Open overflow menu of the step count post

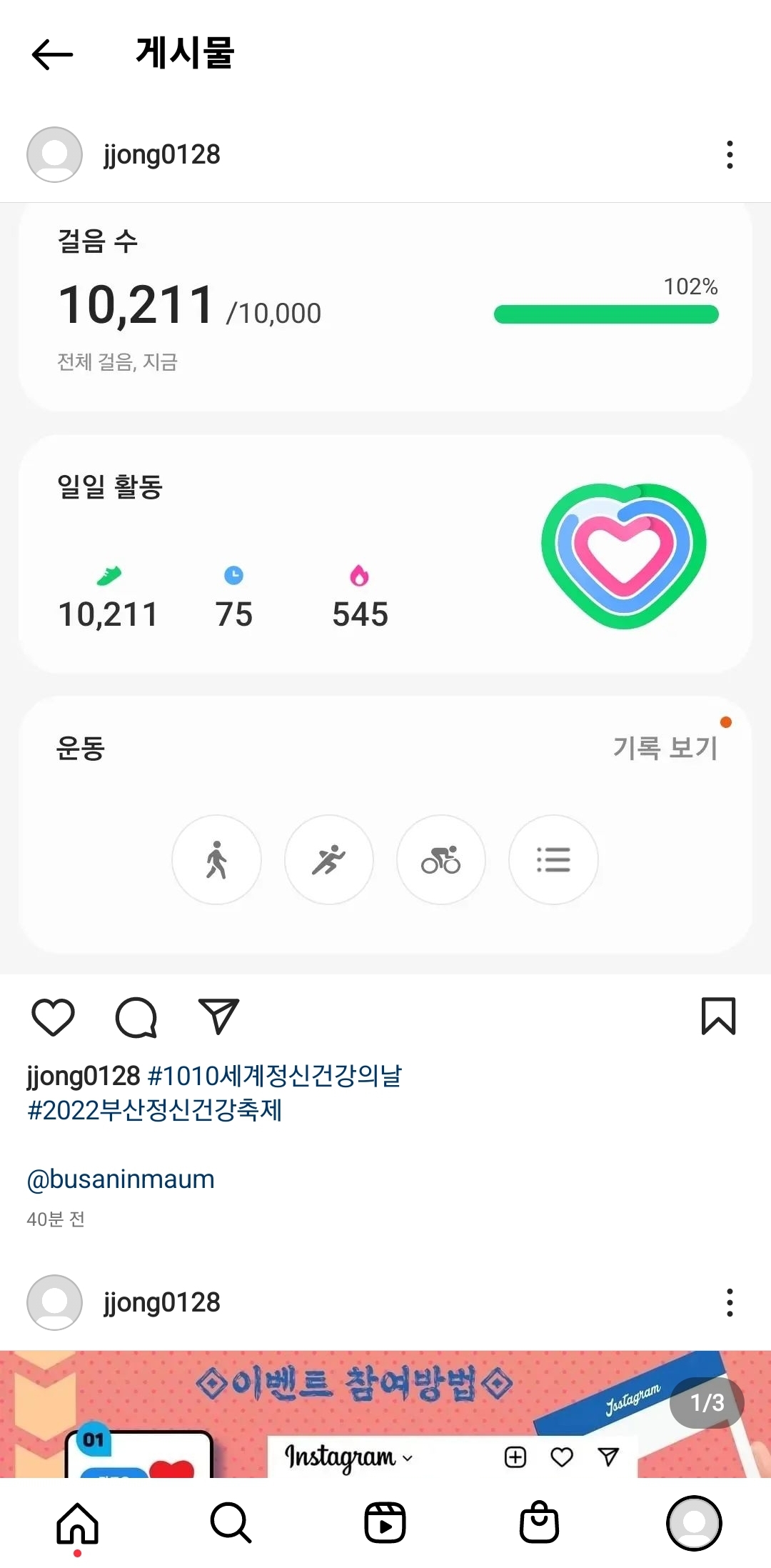pyautogui.click(x=729, y=154)
